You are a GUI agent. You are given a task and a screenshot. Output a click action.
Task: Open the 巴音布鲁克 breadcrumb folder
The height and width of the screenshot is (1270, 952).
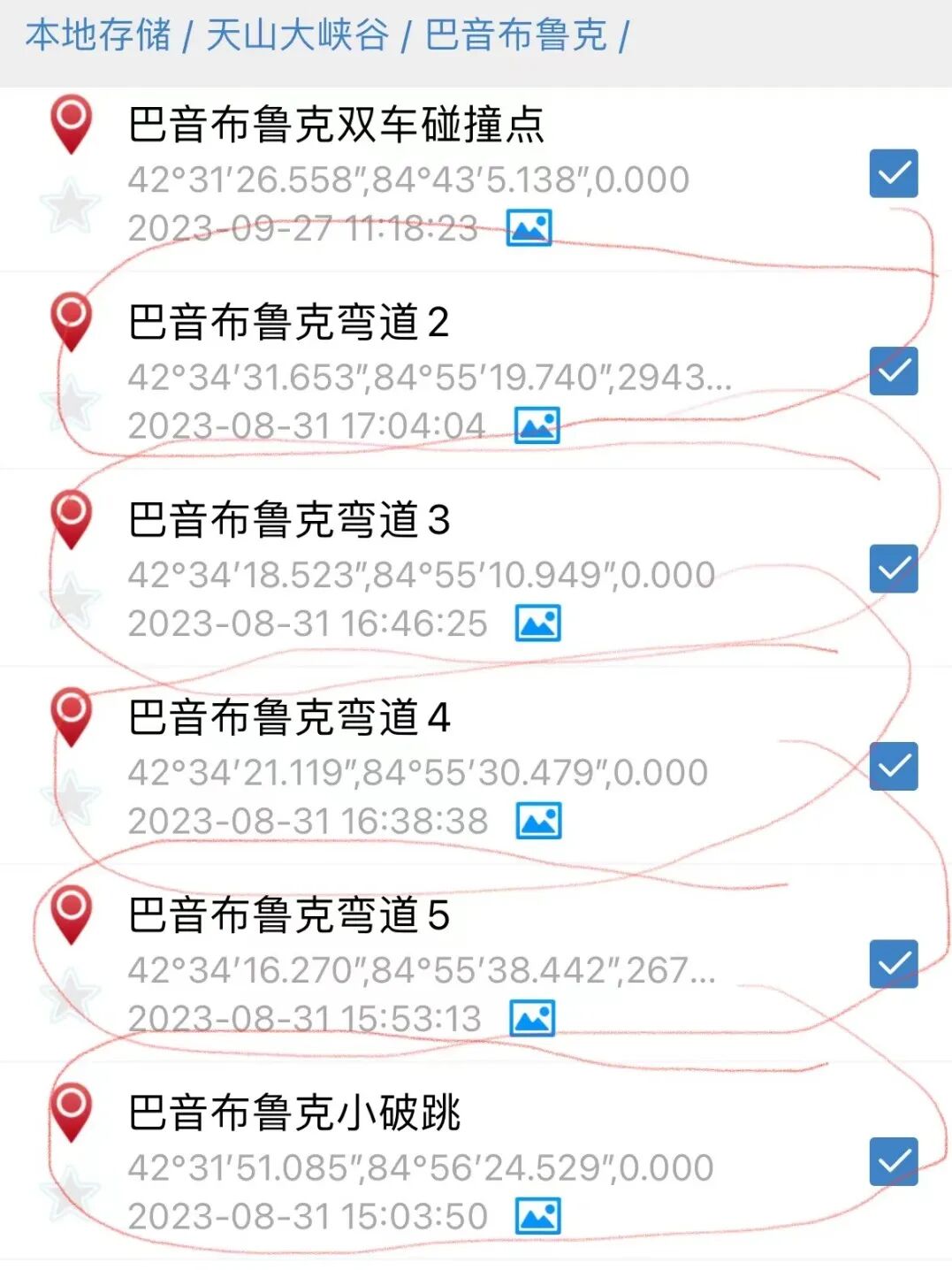516,35
